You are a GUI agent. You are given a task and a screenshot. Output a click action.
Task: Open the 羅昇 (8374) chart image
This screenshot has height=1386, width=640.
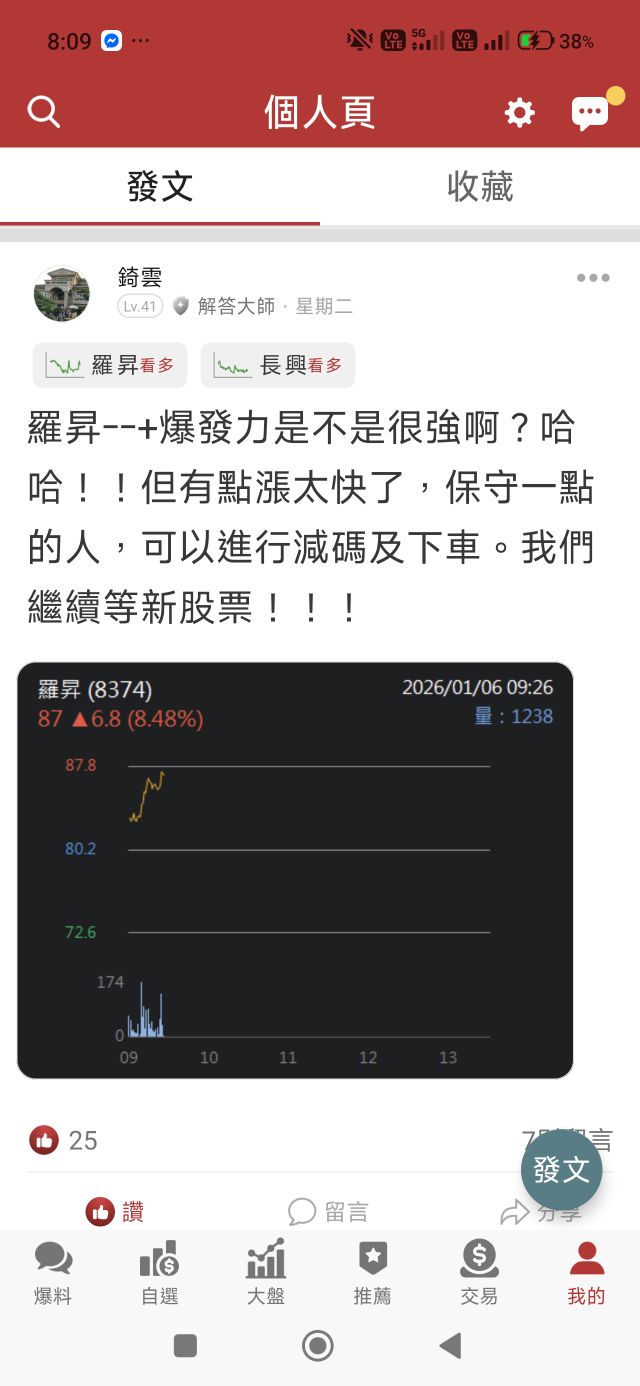(295, 870)
